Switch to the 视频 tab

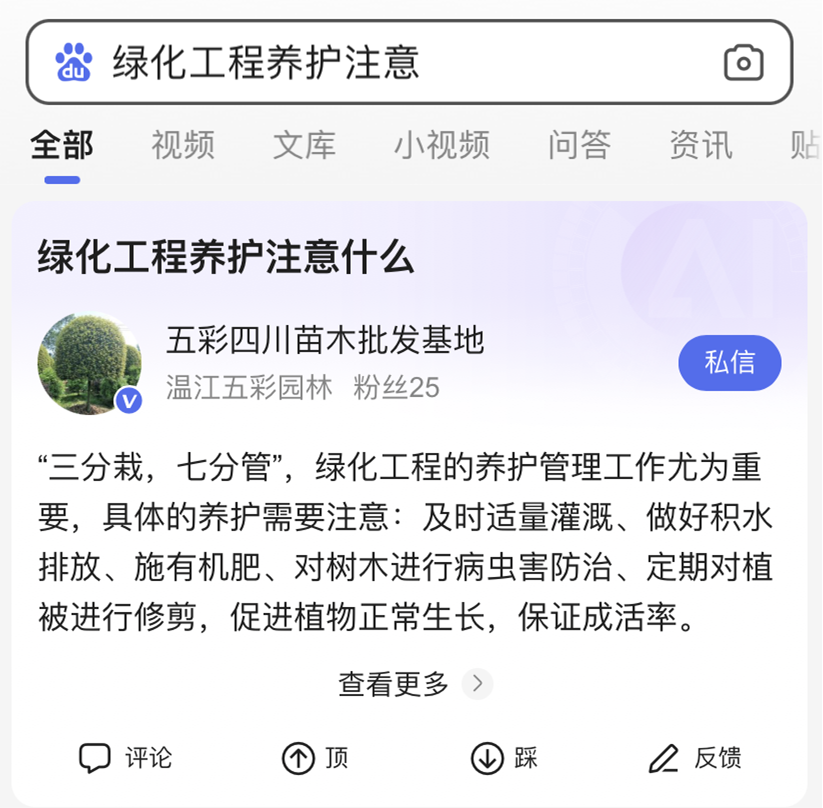[183, 145]
